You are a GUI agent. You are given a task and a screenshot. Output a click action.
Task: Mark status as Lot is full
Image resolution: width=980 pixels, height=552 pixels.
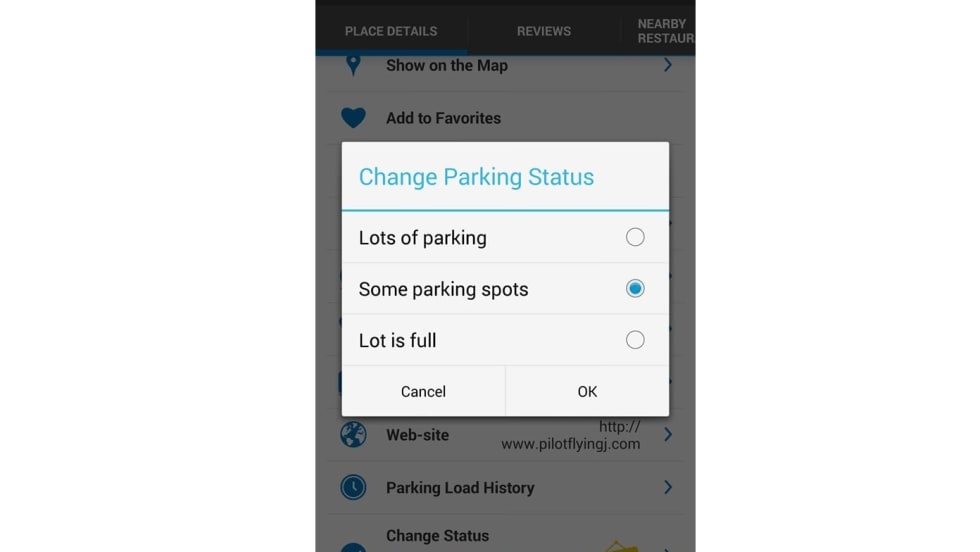(x=634, y=340)
